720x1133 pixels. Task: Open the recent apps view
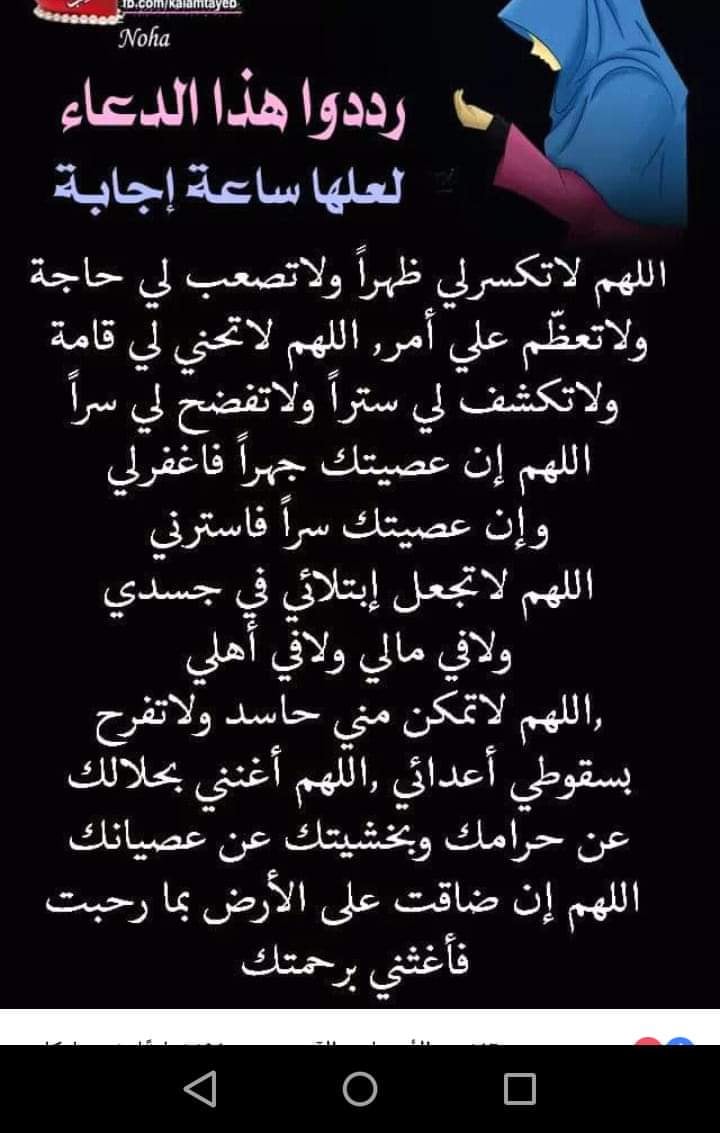pos(519,1089)
